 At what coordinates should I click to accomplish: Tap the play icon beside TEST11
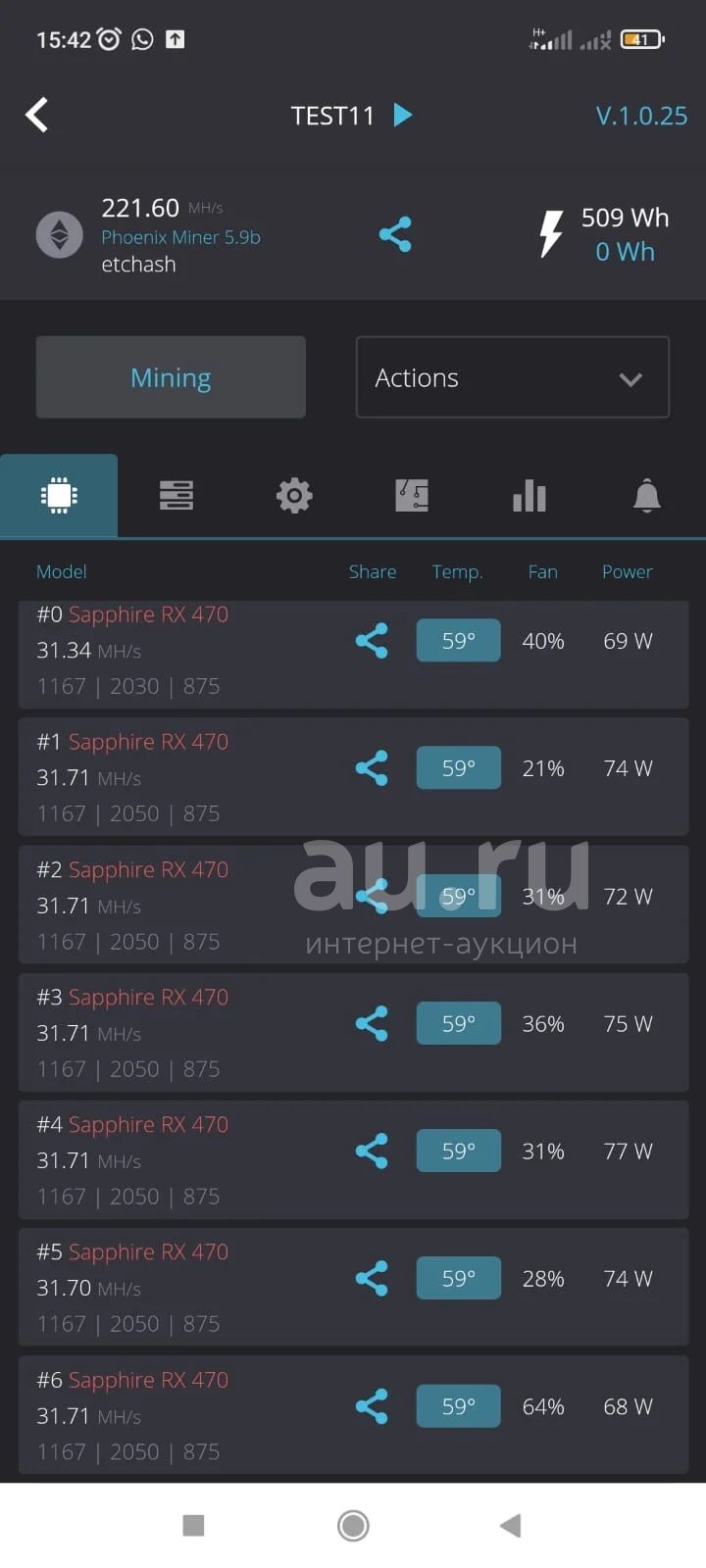(403, 115)
